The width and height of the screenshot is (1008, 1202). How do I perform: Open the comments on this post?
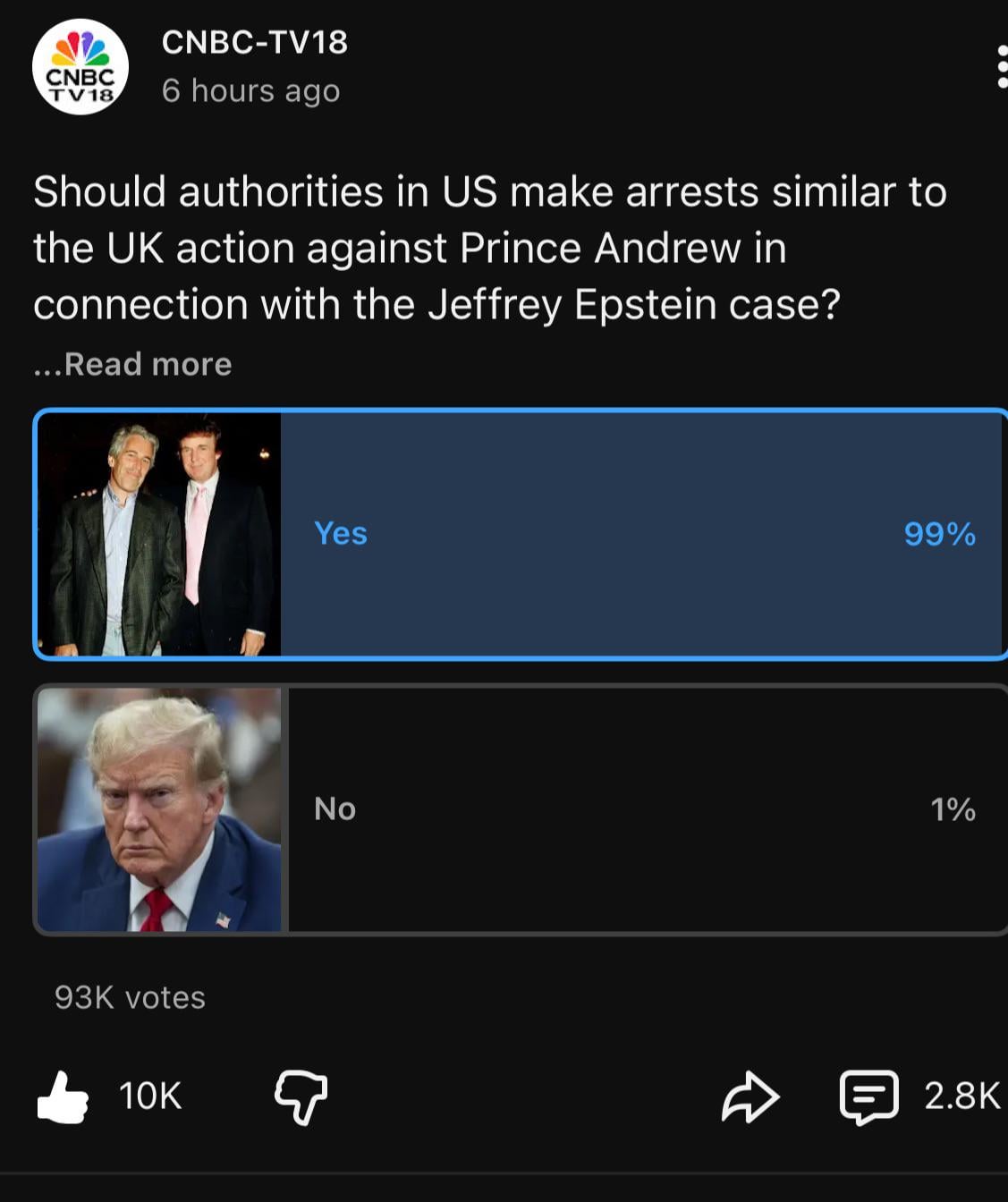coord(869,1096)
